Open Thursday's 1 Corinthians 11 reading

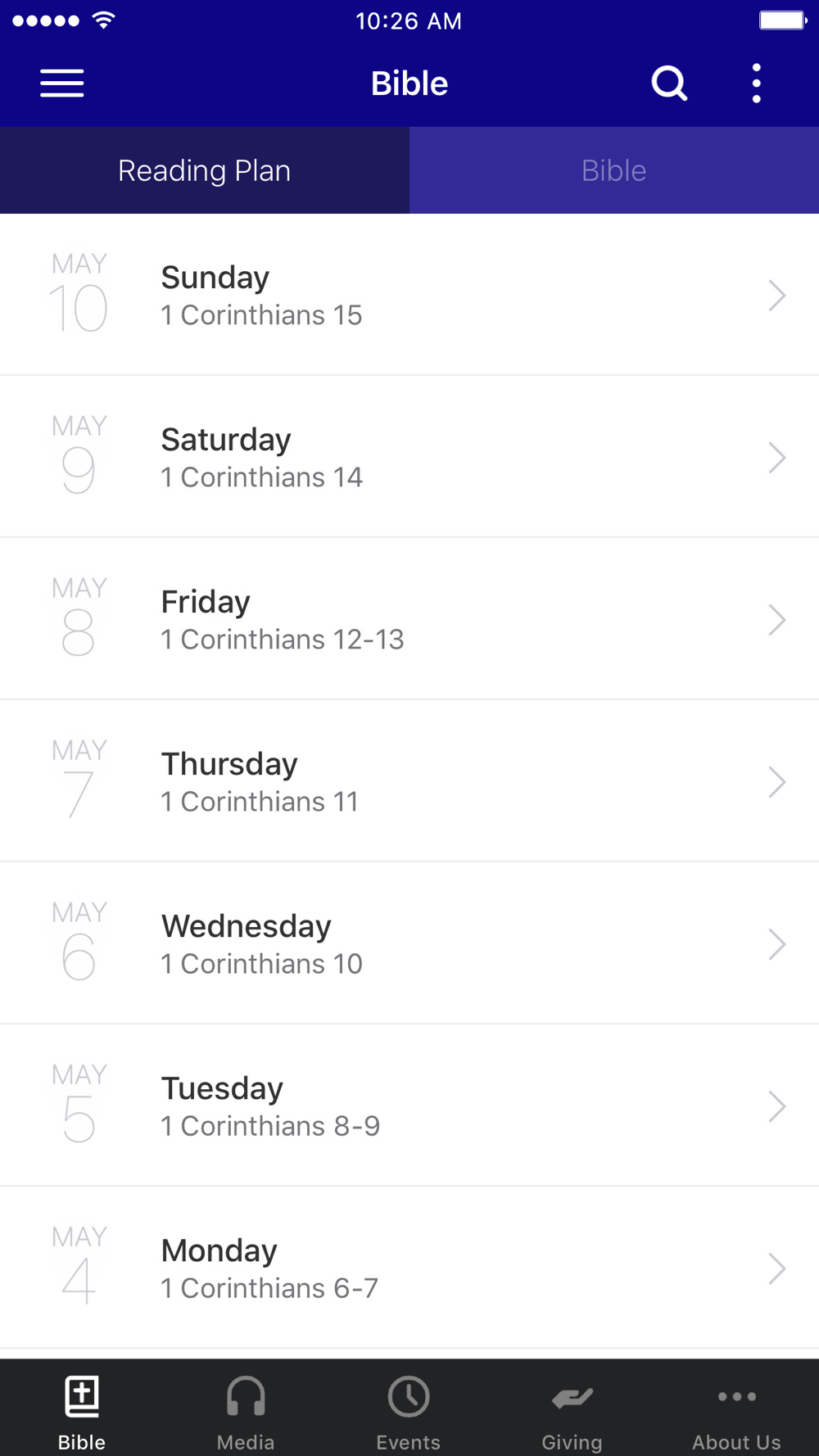click(409, 781)
